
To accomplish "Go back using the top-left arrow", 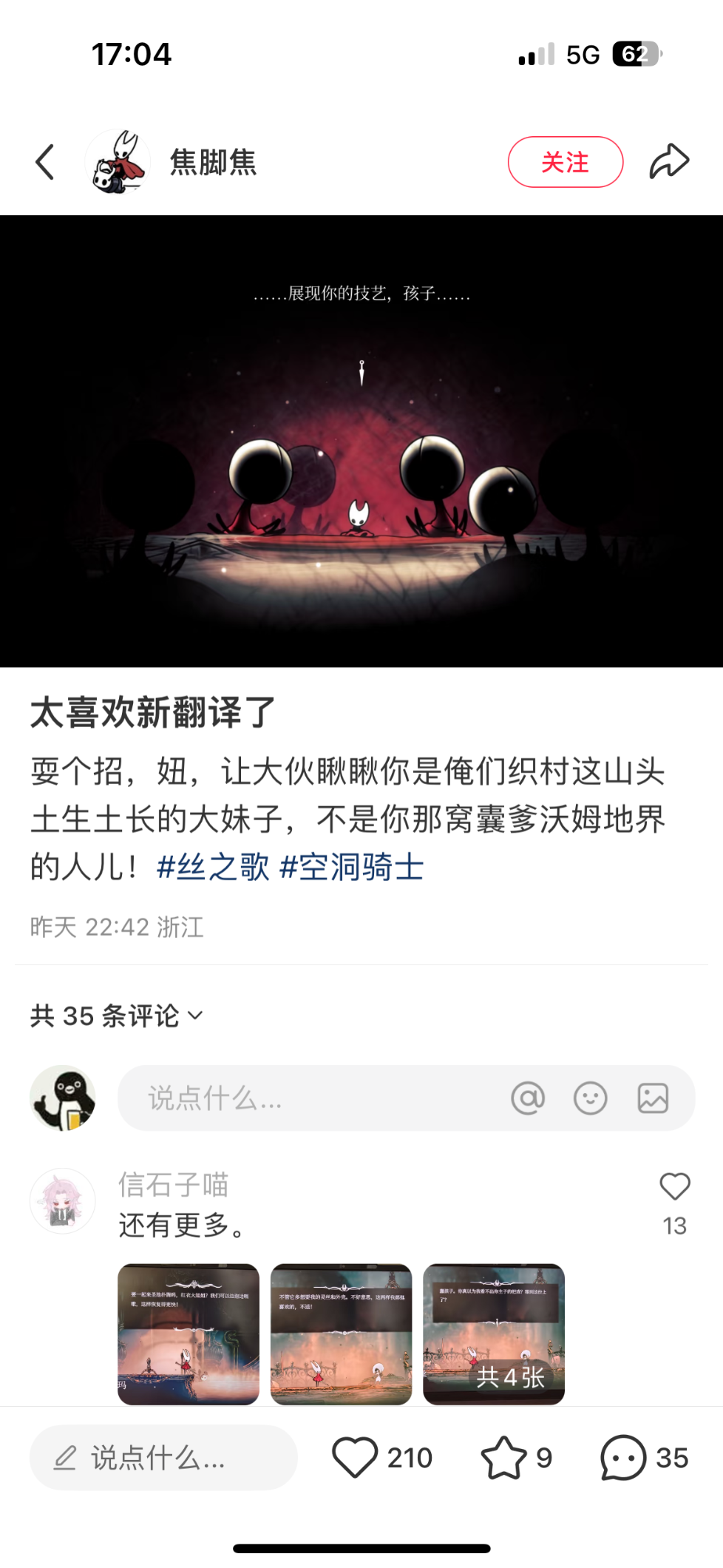I will 45,162.
